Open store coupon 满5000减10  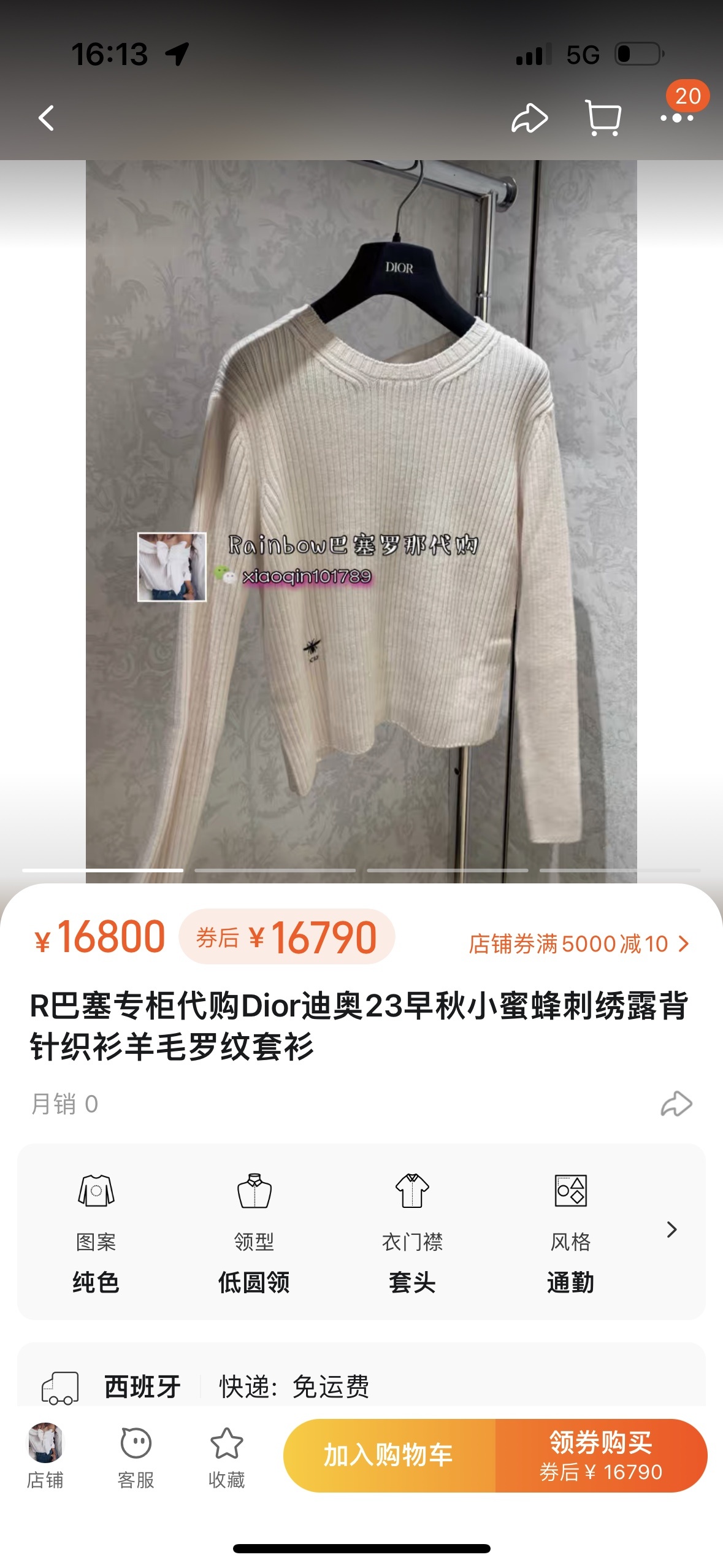tap(579, 943)
